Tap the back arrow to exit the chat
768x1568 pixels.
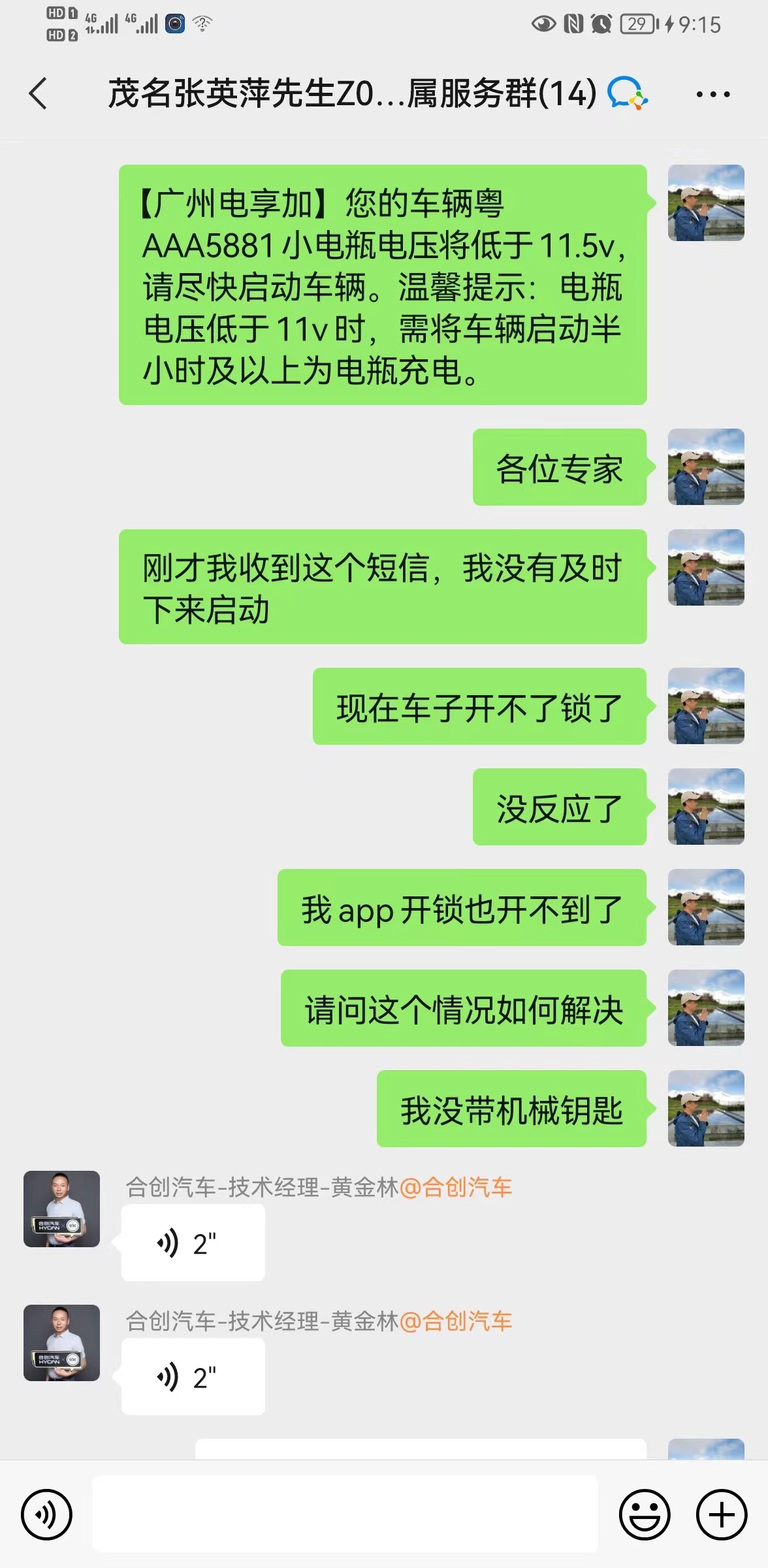click(x=37, y=93)
